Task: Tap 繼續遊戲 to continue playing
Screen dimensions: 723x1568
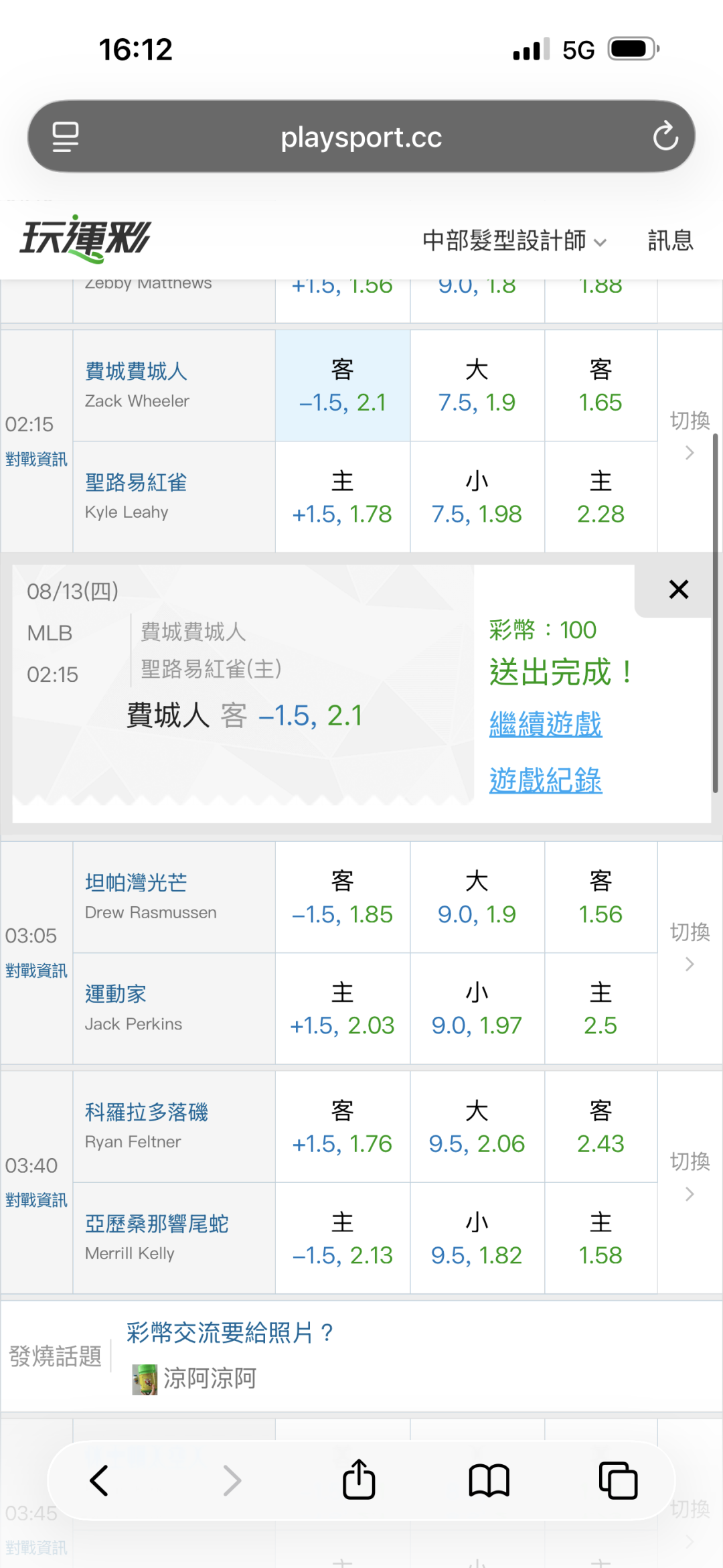Action: tap(546, 724)
